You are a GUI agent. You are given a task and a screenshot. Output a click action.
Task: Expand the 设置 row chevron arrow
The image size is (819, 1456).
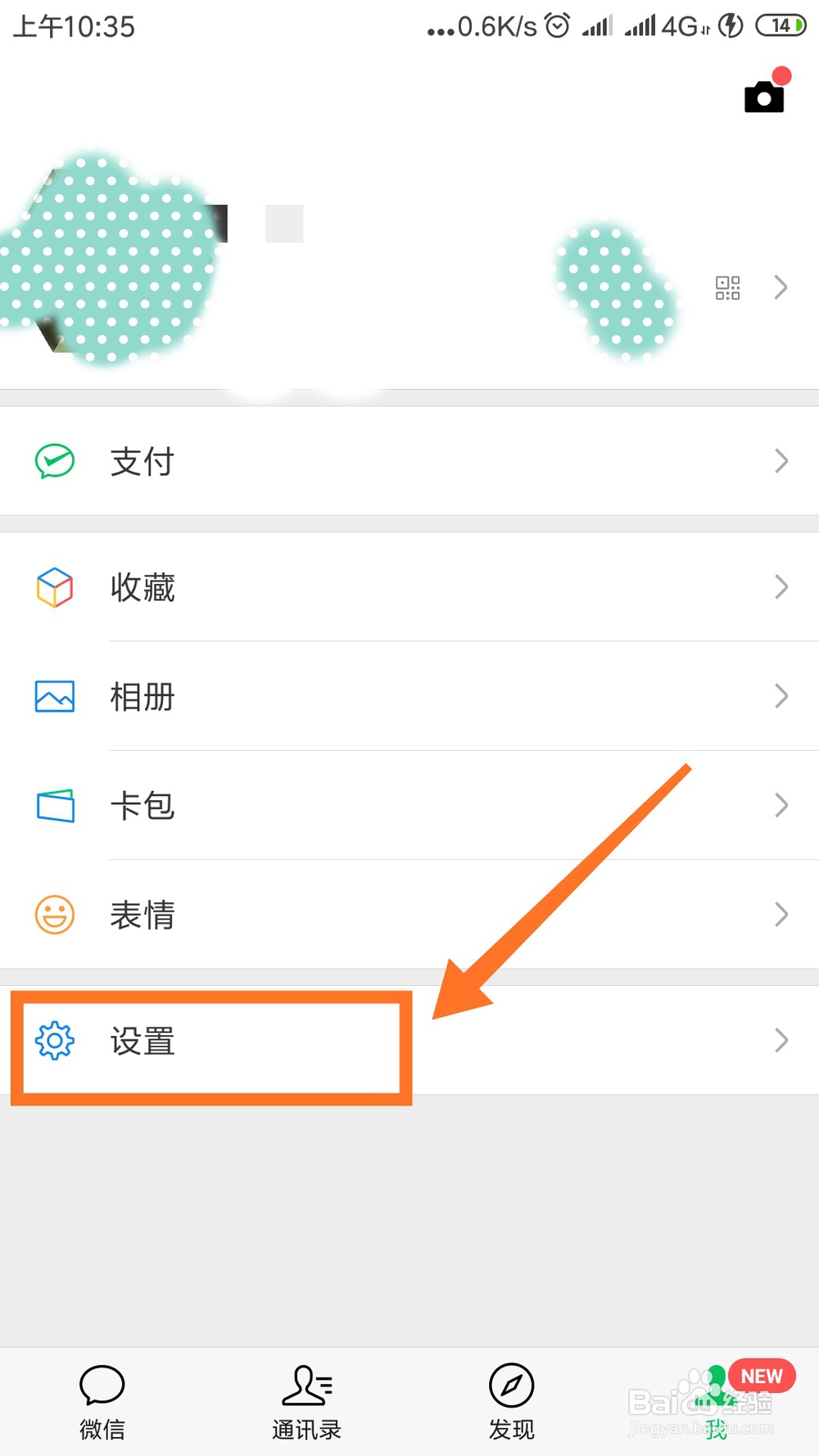click(780, 1041)
